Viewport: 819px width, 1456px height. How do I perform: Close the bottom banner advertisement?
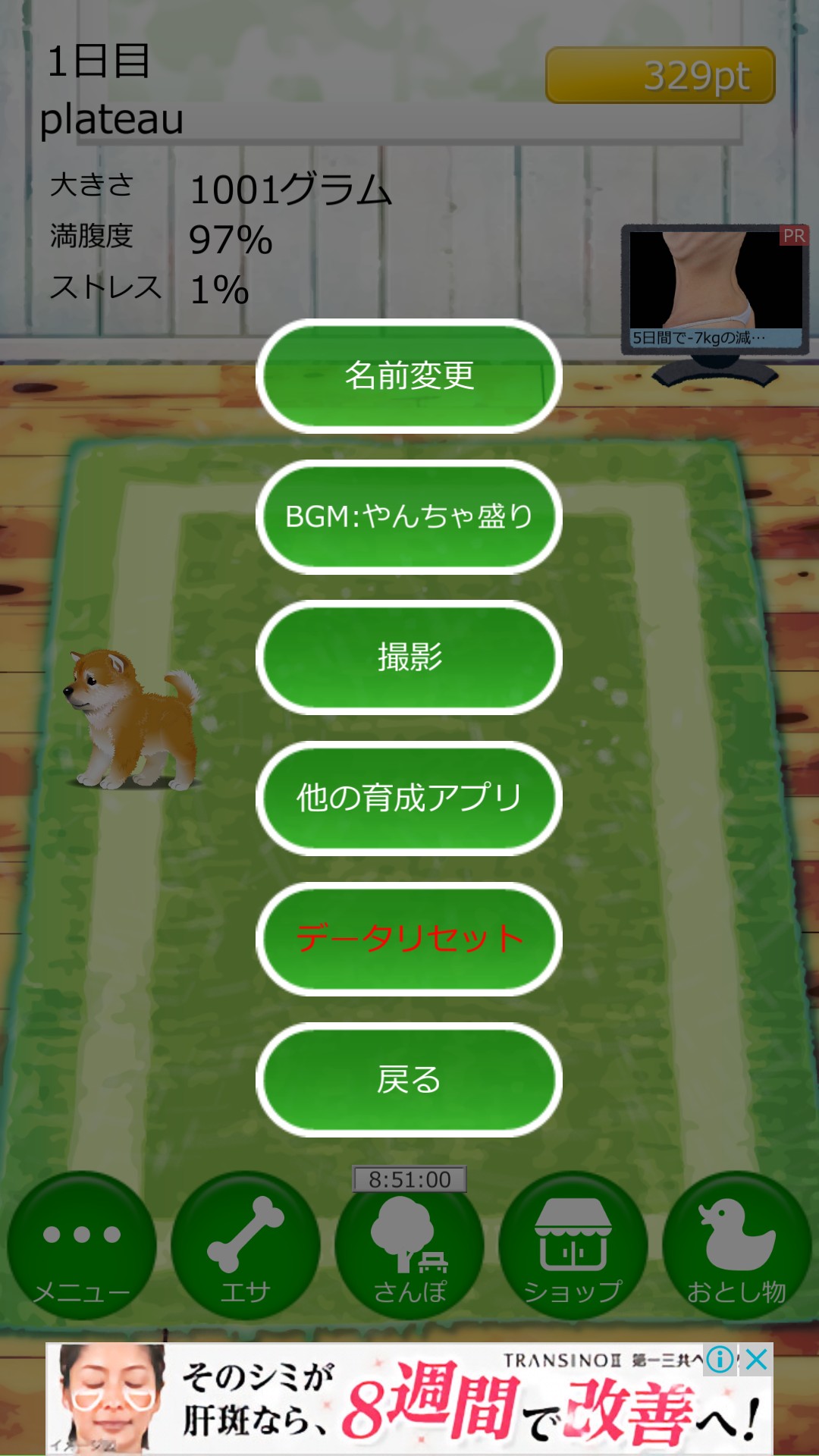click(x=756, y=1360)
